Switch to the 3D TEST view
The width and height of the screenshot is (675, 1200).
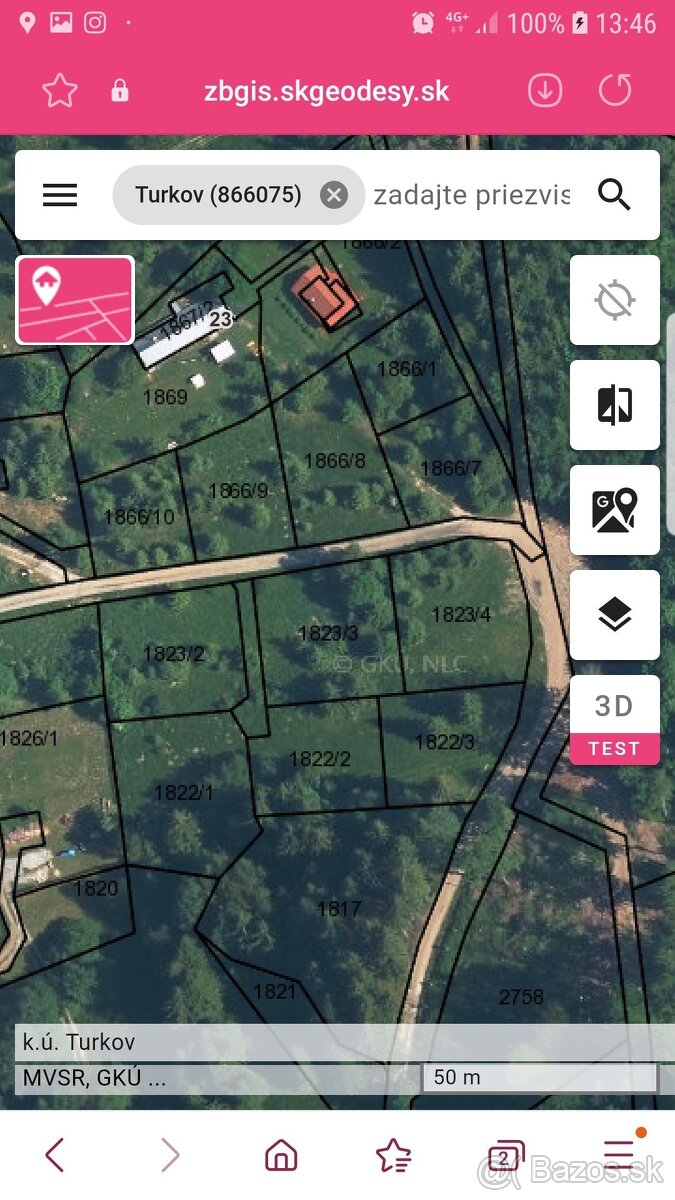(614, 720)
